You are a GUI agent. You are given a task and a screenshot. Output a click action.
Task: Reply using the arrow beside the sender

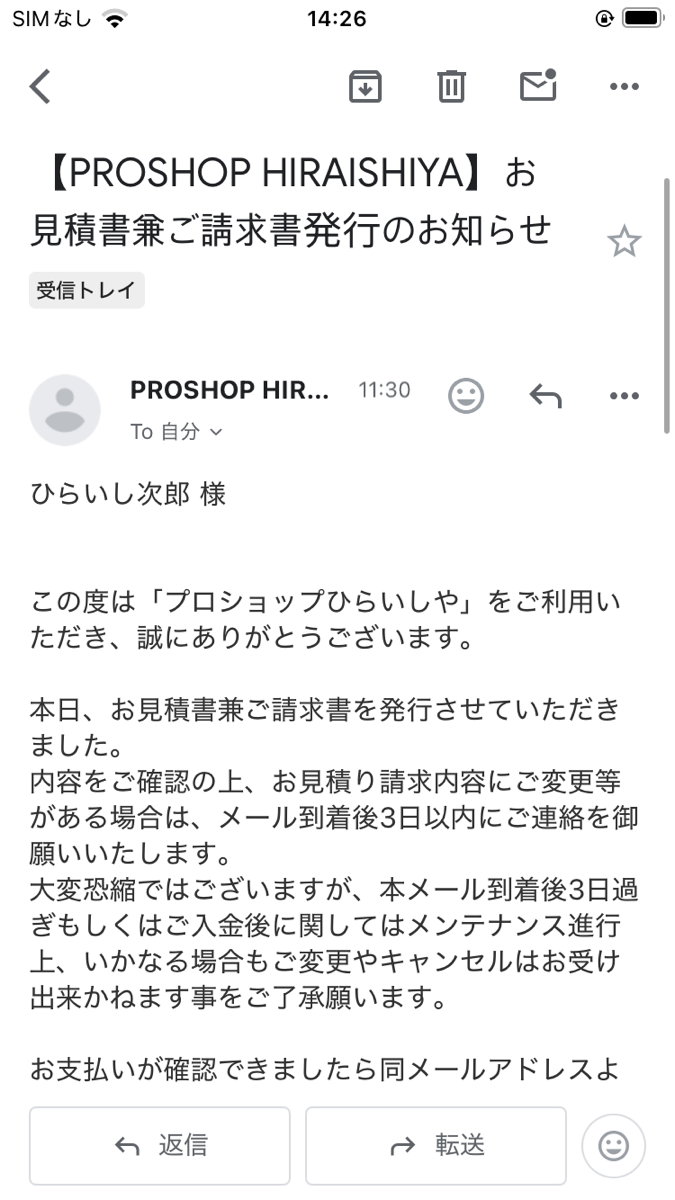pos(545,396)
